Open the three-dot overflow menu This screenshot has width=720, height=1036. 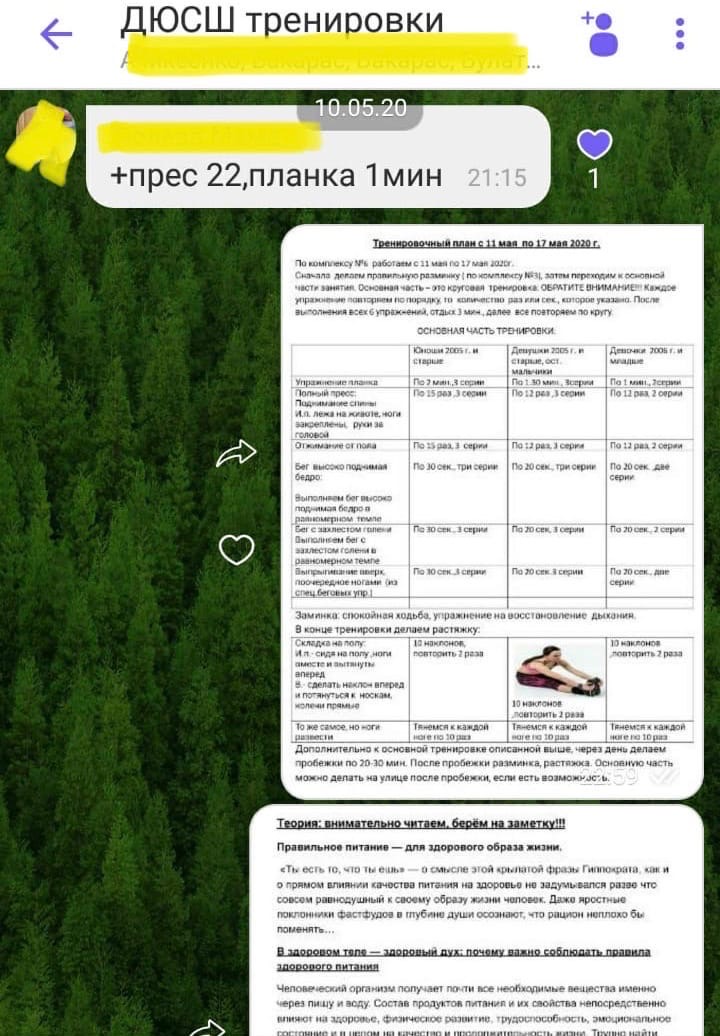click(680, 34)
